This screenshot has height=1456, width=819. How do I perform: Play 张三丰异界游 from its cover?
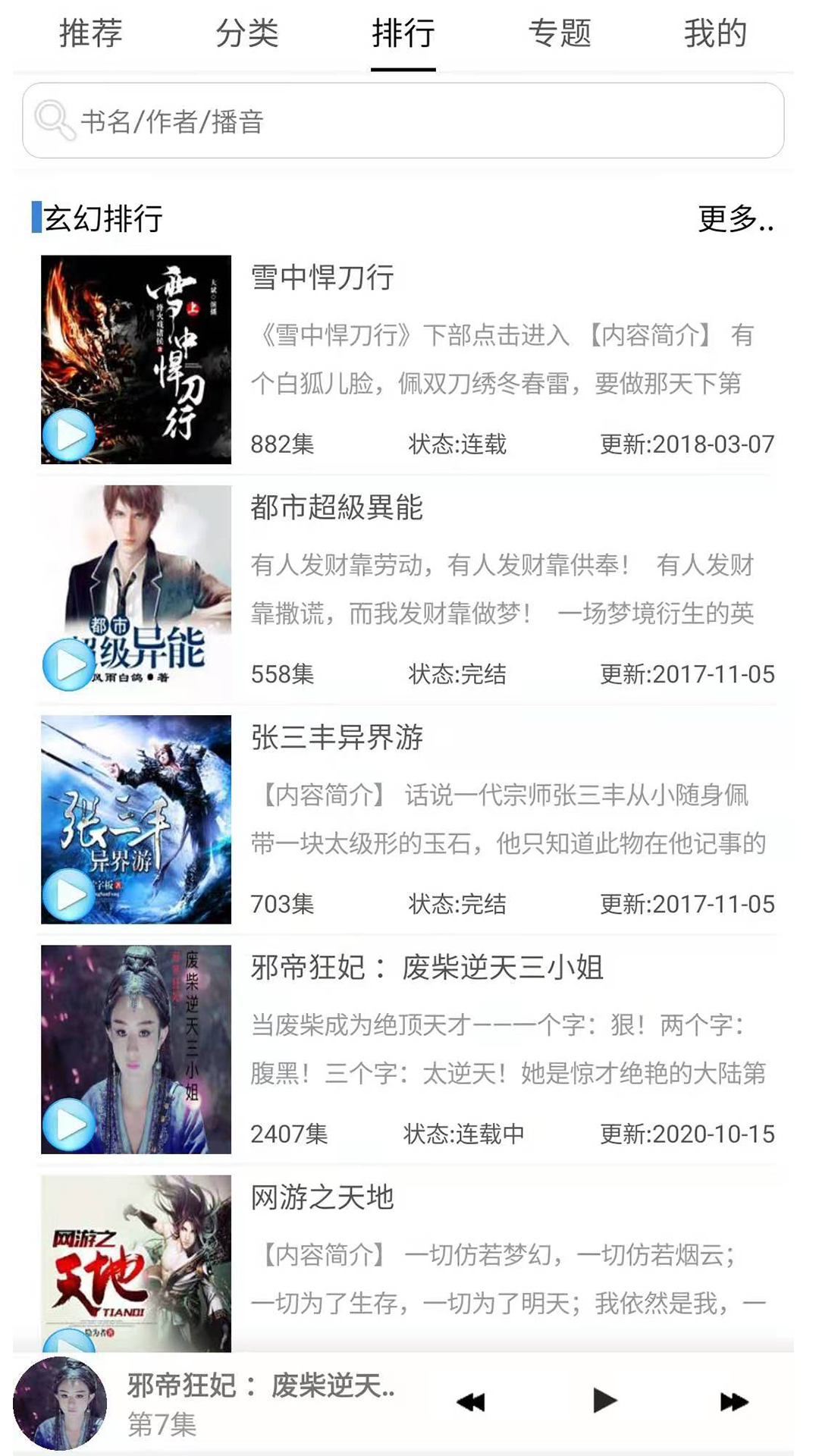(69, 895)
